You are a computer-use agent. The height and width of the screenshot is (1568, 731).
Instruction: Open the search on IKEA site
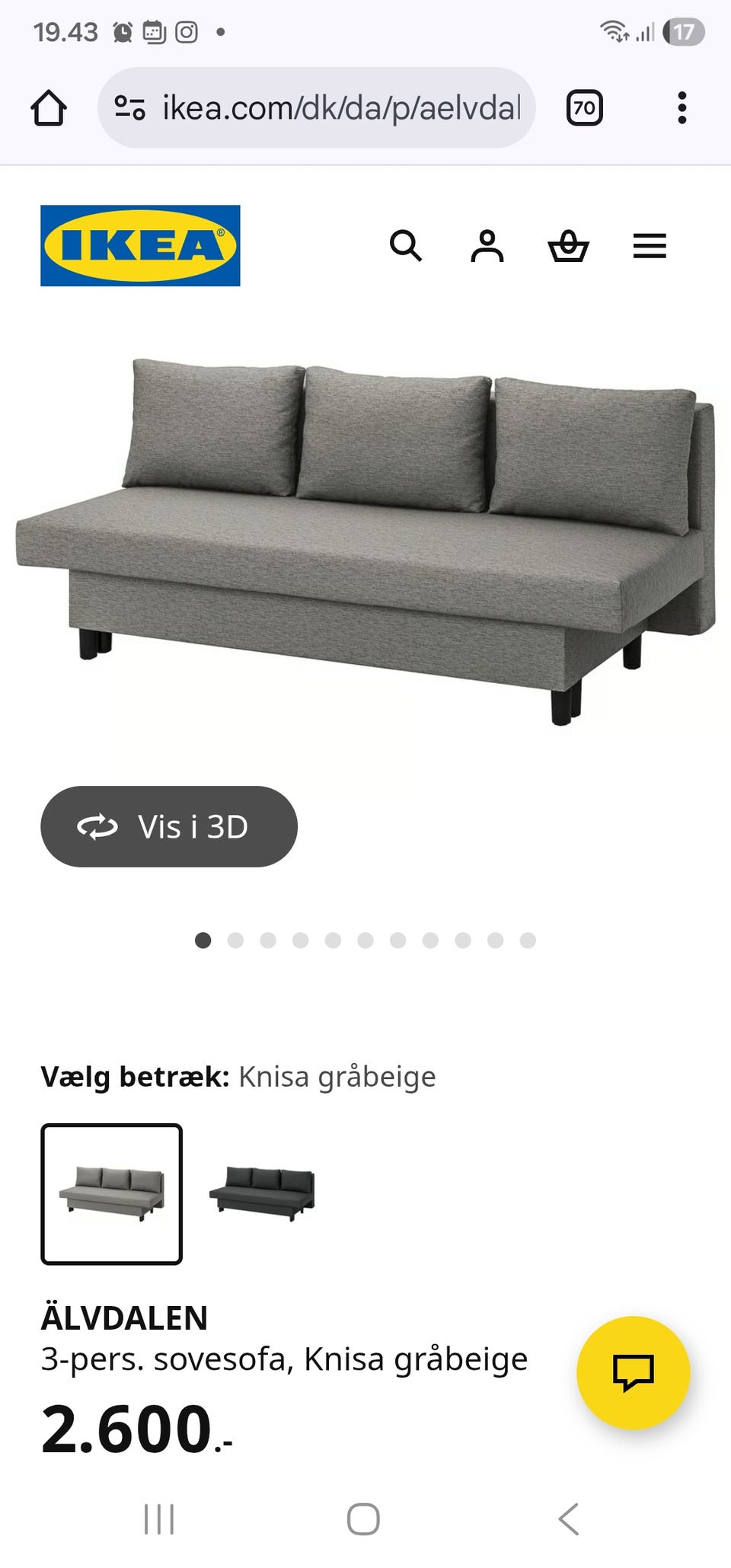(407, 246)
